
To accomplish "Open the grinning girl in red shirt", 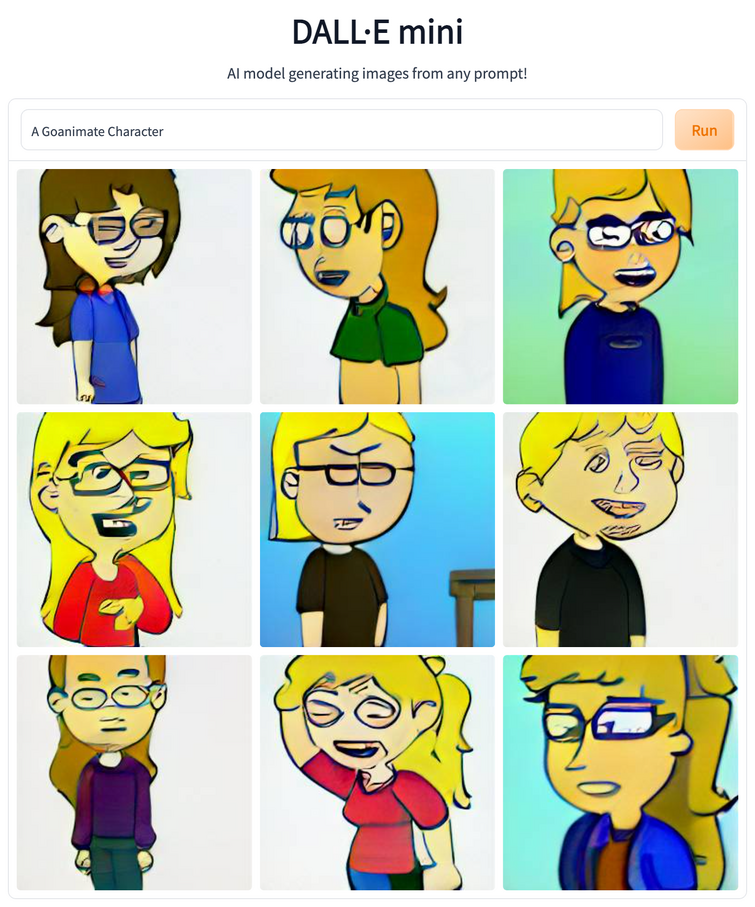I will (133, 529).
